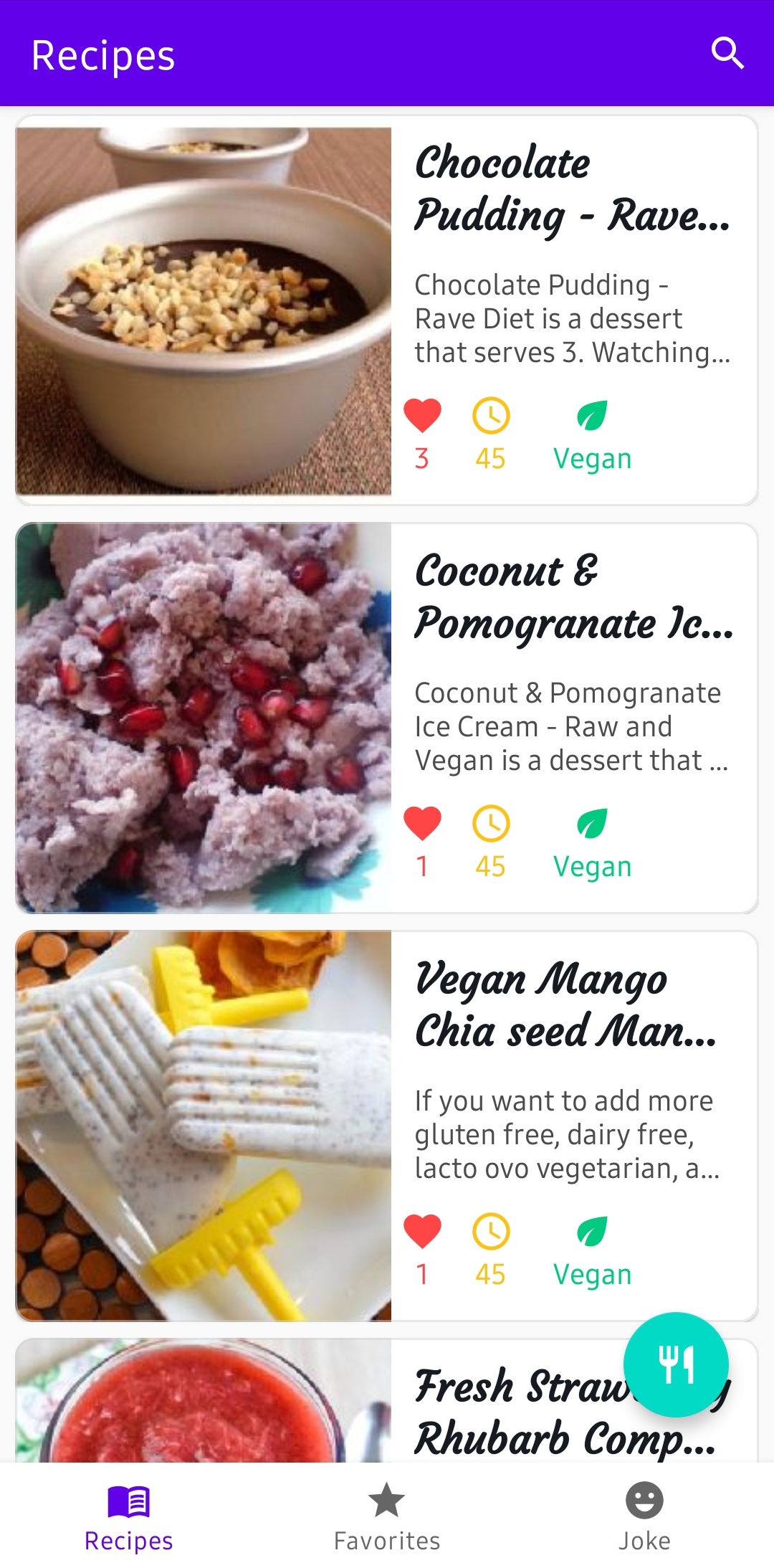Select the Recipes tab
Image resolution: width=774 pixels, height=1568 pixels.
(129, 1516)
